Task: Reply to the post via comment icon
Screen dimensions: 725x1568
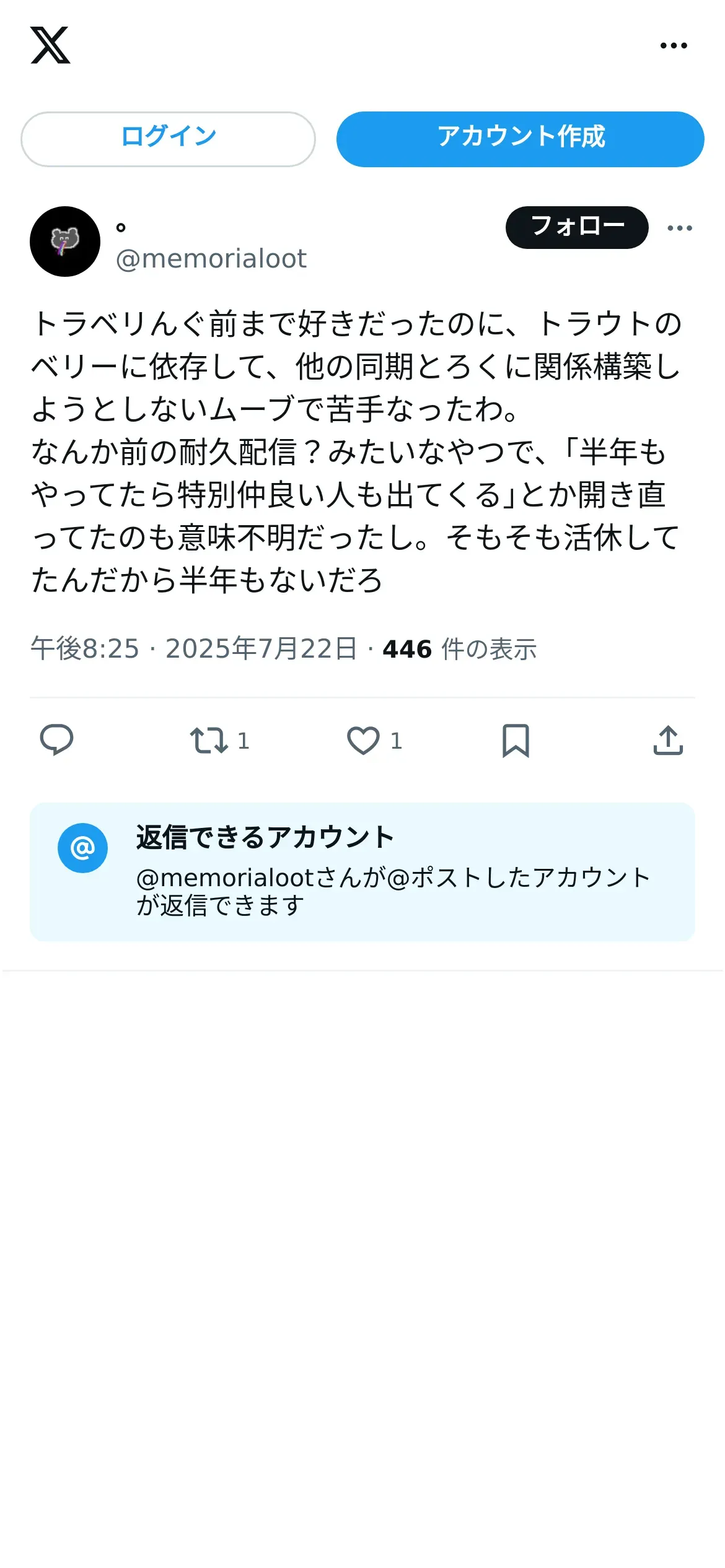Action: [x=56, y=740]
